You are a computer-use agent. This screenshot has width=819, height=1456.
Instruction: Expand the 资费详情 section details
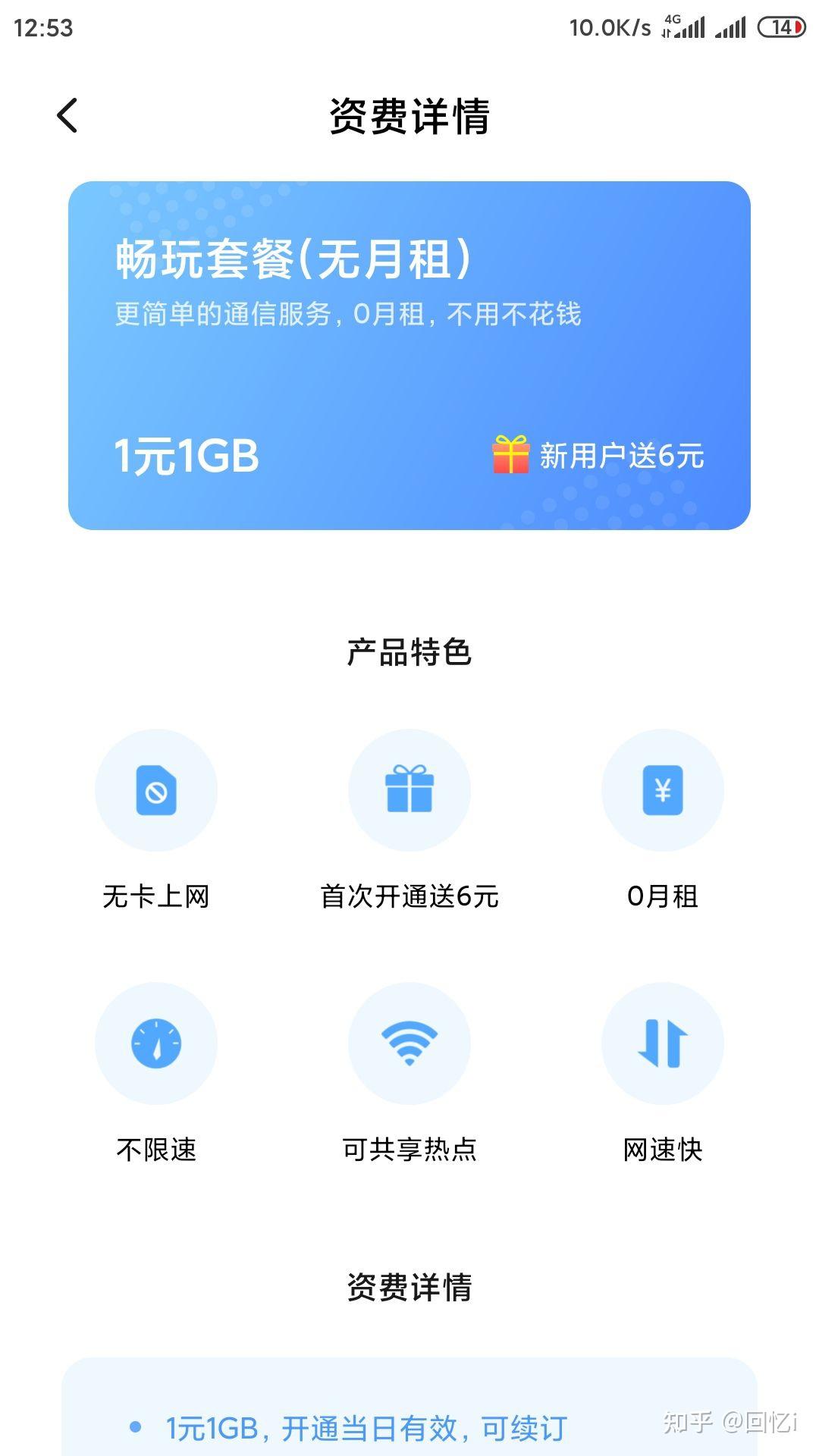pos(409,1284)
